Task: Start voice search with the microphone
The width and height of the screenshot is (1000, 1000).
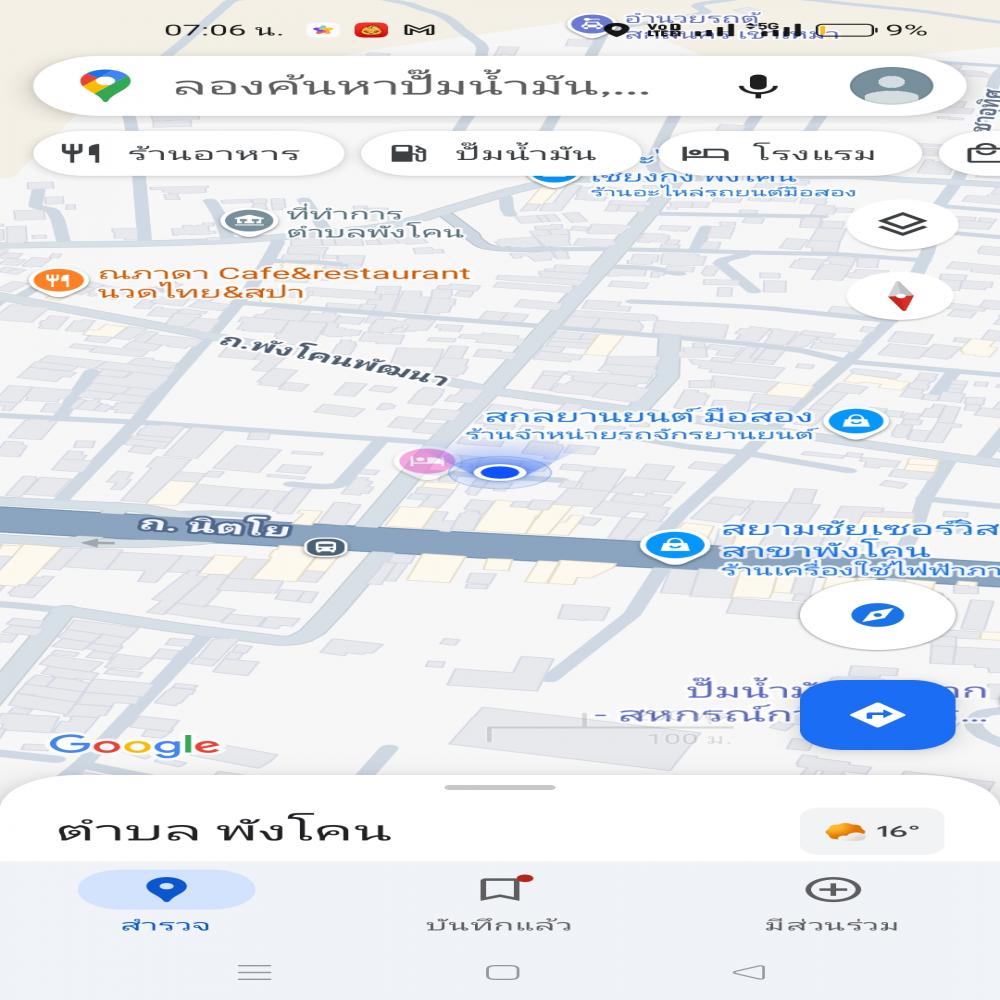Action: (758, 86)
